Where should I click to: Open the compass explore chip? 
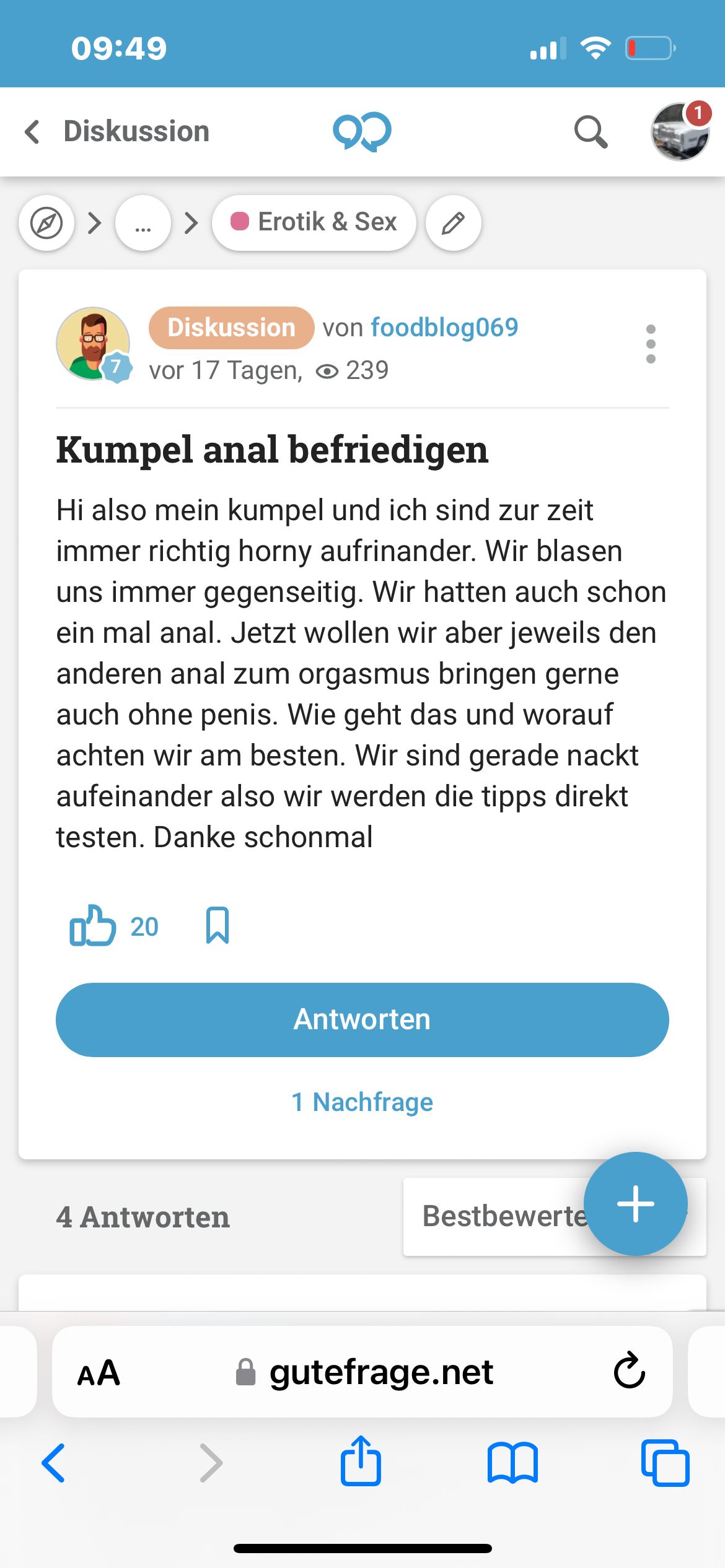pyautogui.click(x=46, y=223)
